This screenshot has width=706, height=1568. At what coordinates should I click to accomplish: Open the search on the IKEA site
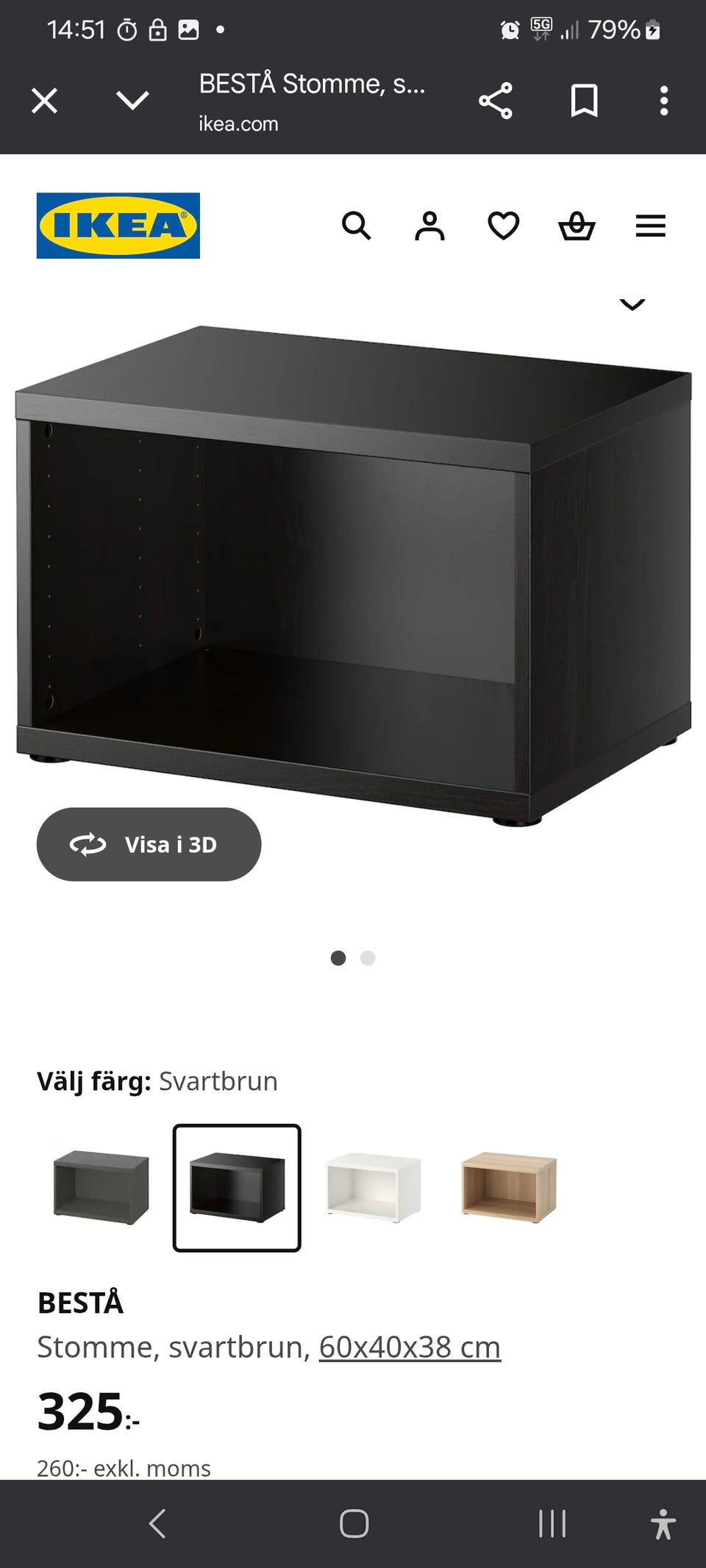pos(358,226)
